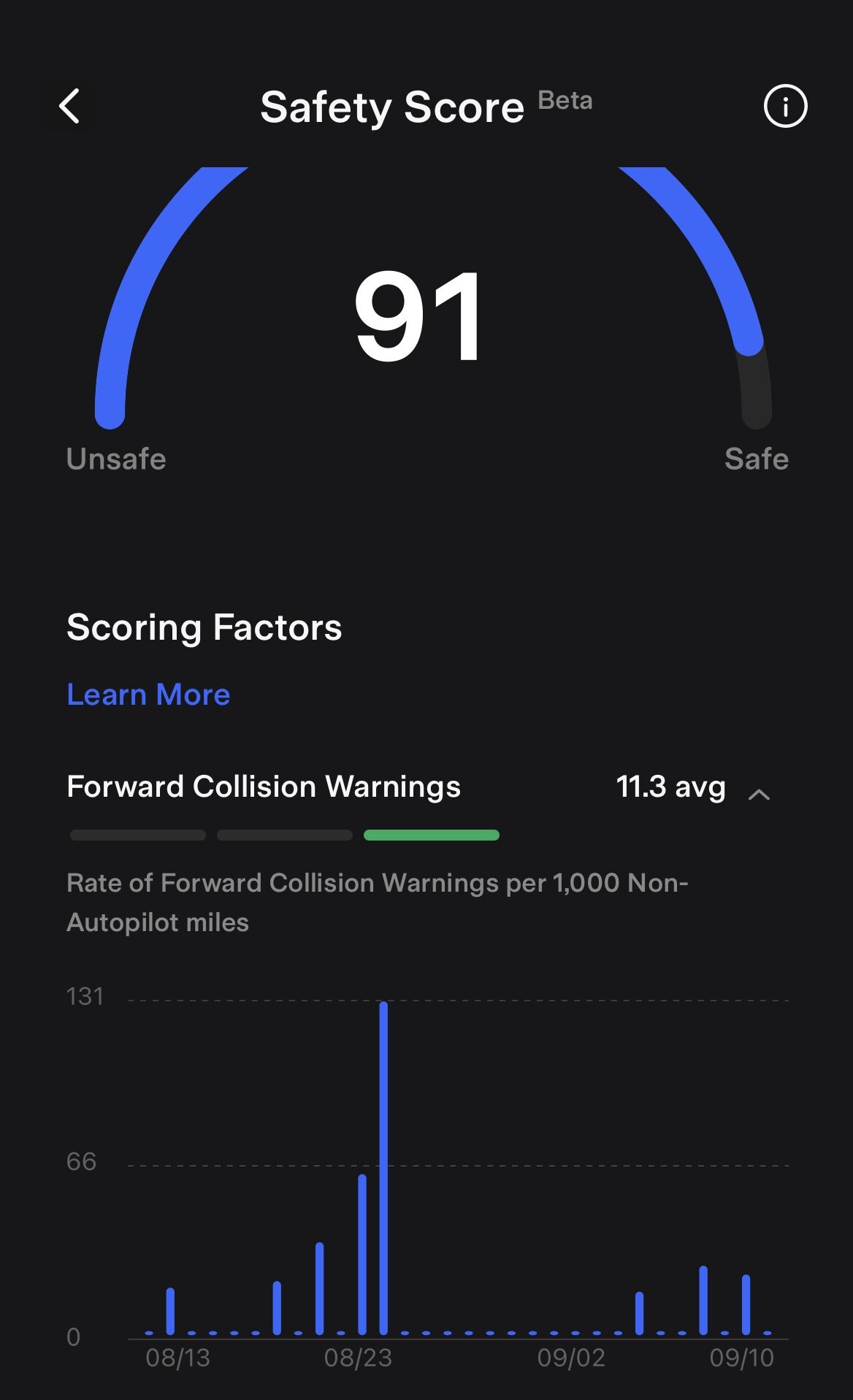Collapse the Forward Collision Warnings section
Viewport: 853px width, 1400px height.
[759, 794]
